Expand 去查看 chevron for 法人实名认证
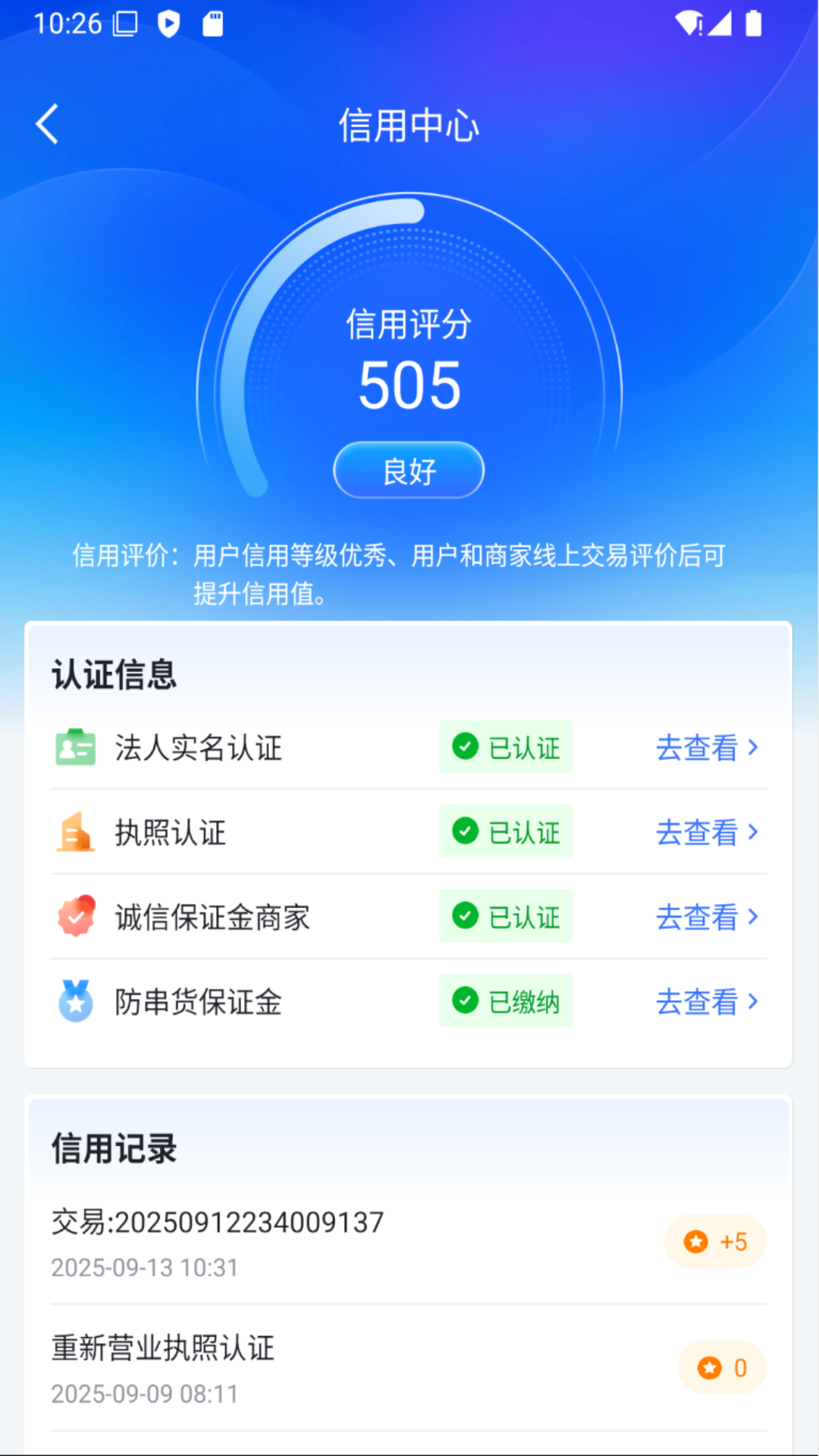 coord(752,748)
